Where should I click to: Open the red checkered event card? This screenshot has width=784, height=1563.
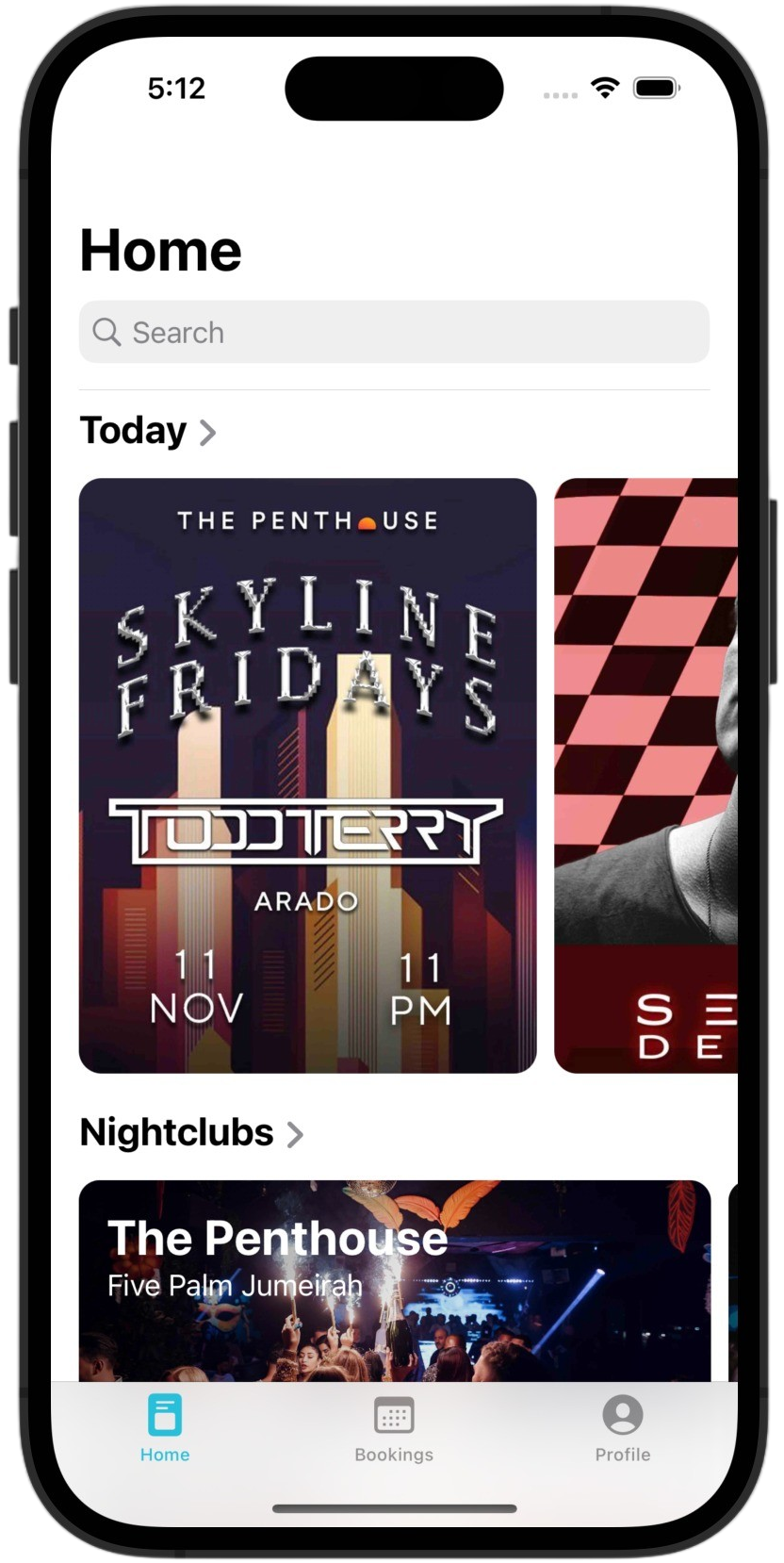pos(645,775)
